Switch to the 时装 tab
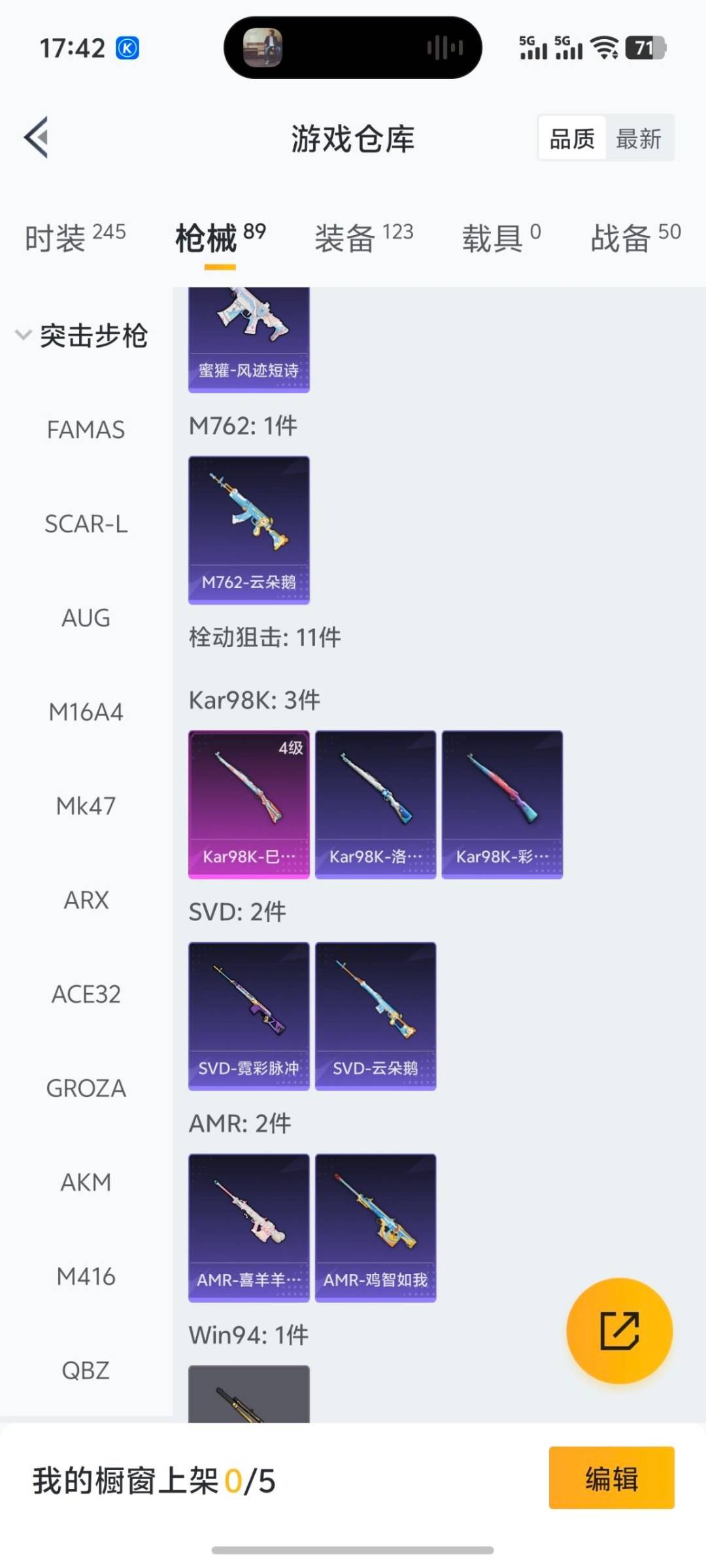 coord(75,238)
